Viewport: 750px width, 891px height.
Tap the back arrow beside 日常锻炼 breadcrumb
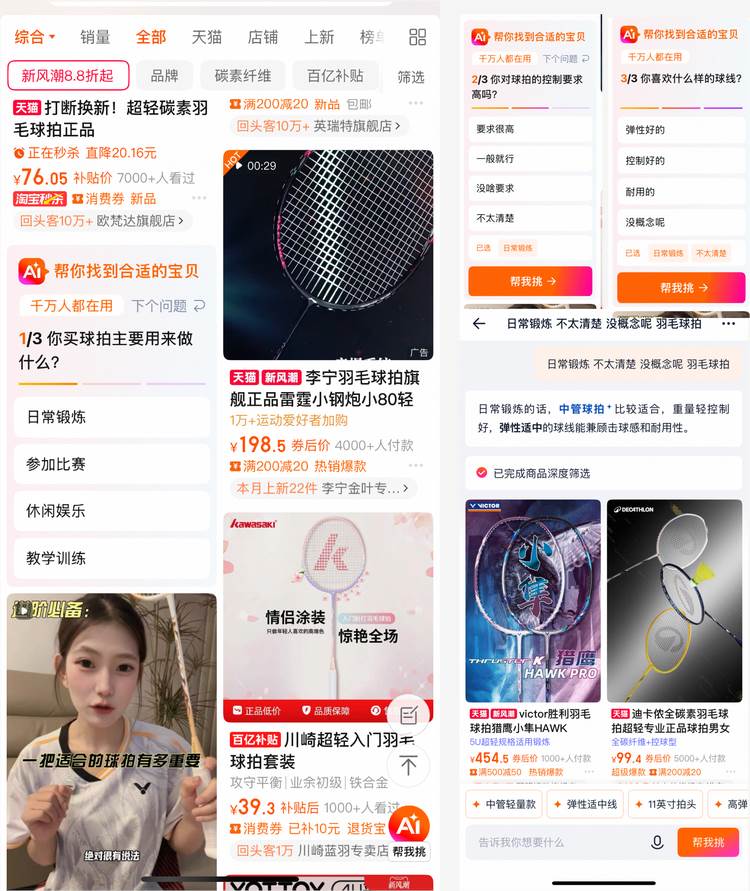pyautogui.click(x=479, y=323)
